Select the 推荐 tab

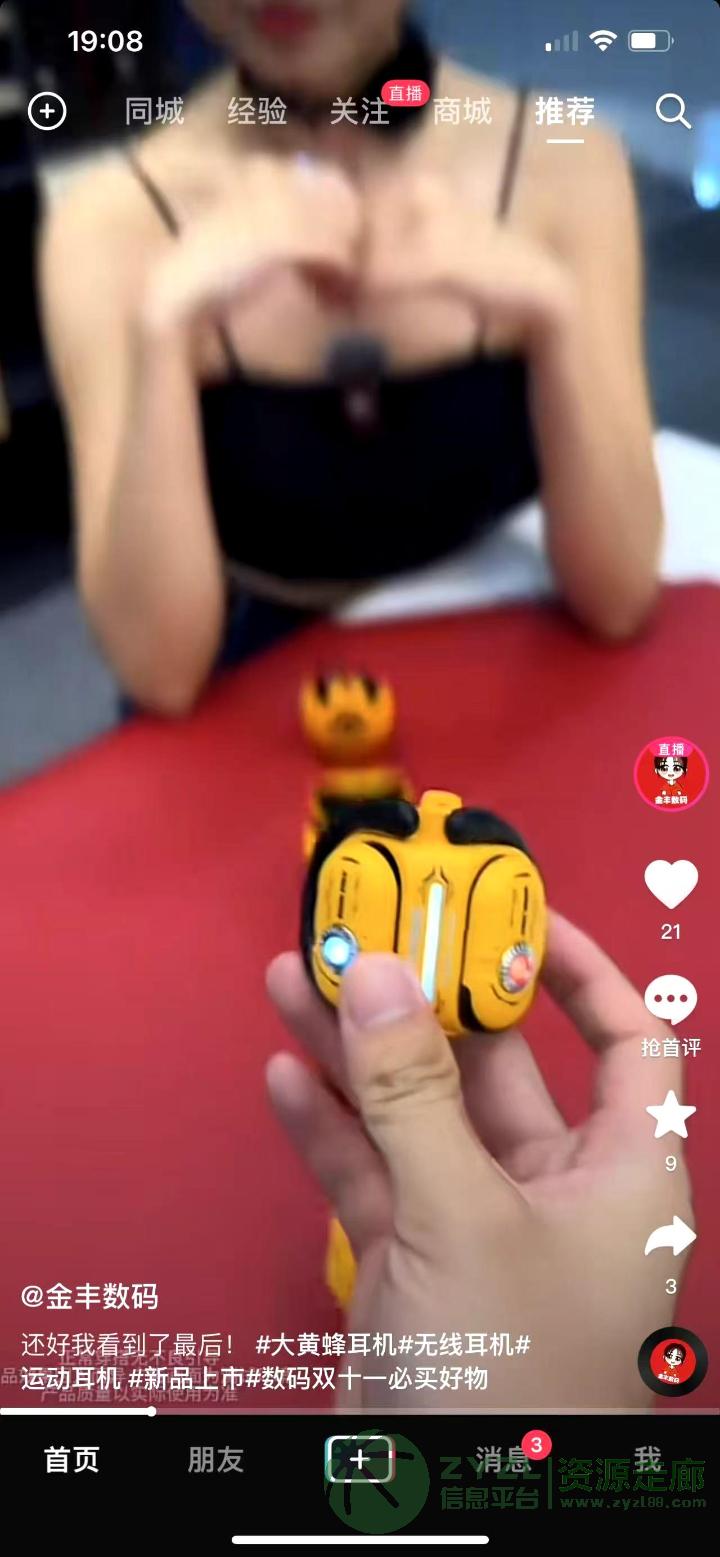(564, 112)
